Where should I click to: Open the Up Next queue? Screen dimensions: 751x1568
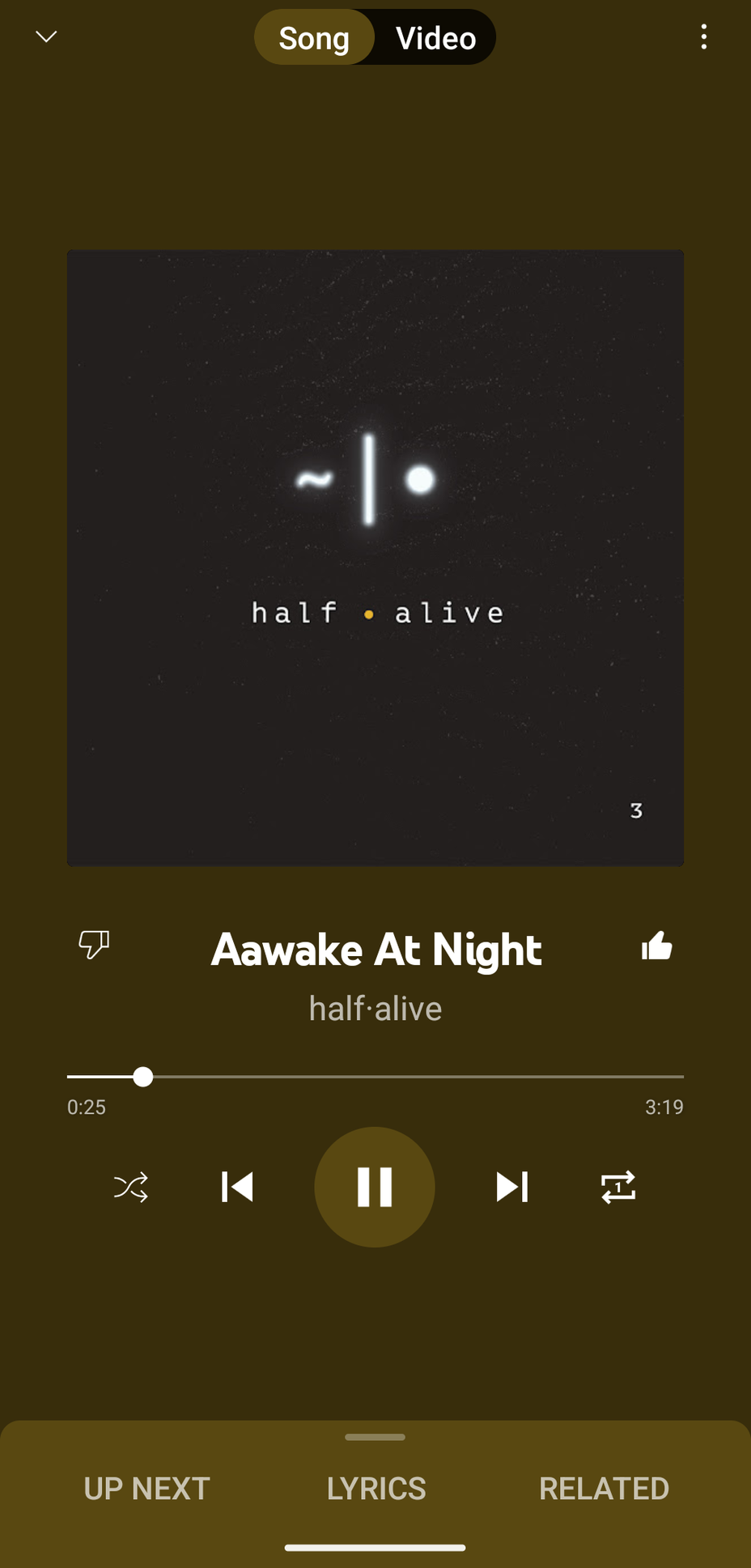pos(146,1489)
